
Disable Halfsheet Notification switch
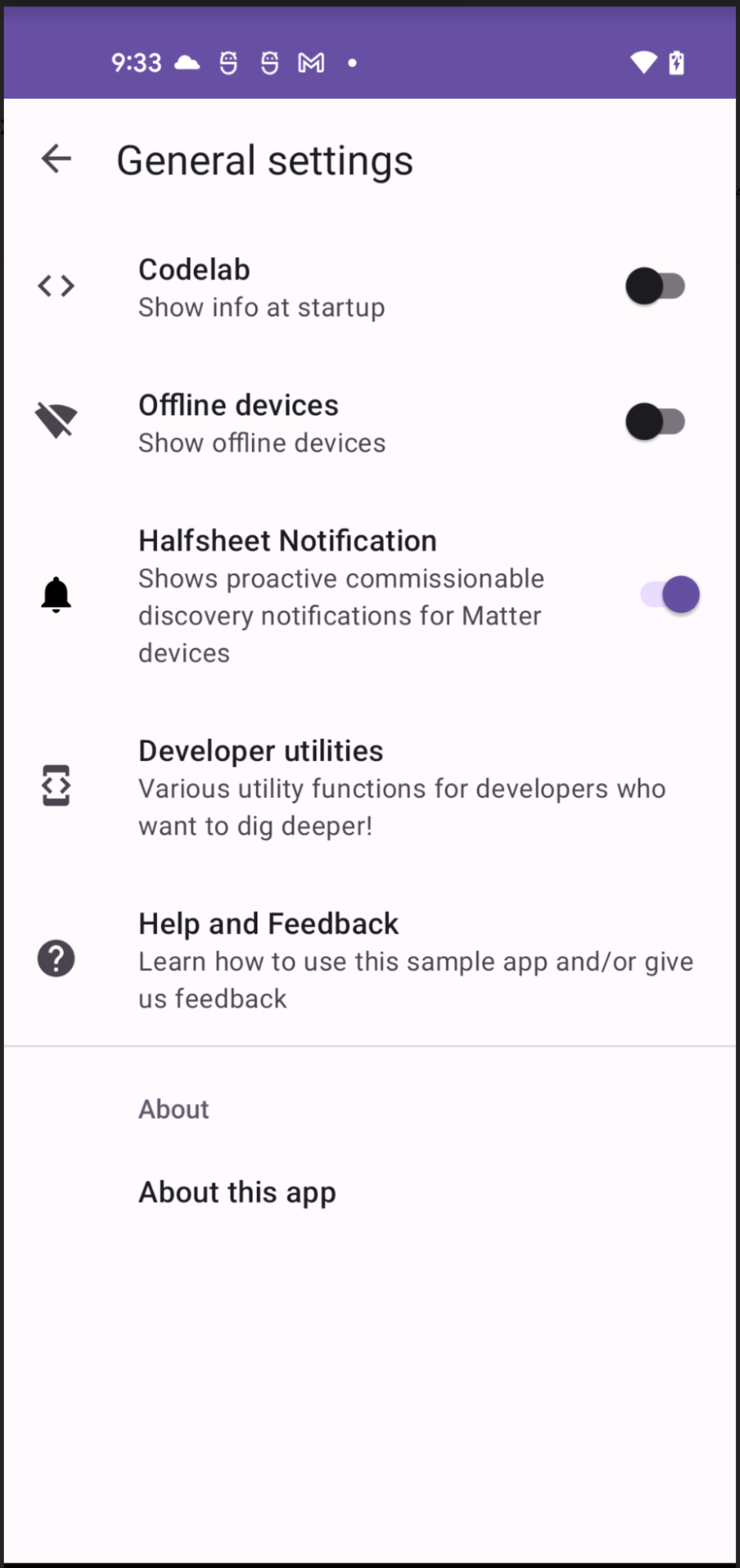pyautogui.click(x=669, y=595)
